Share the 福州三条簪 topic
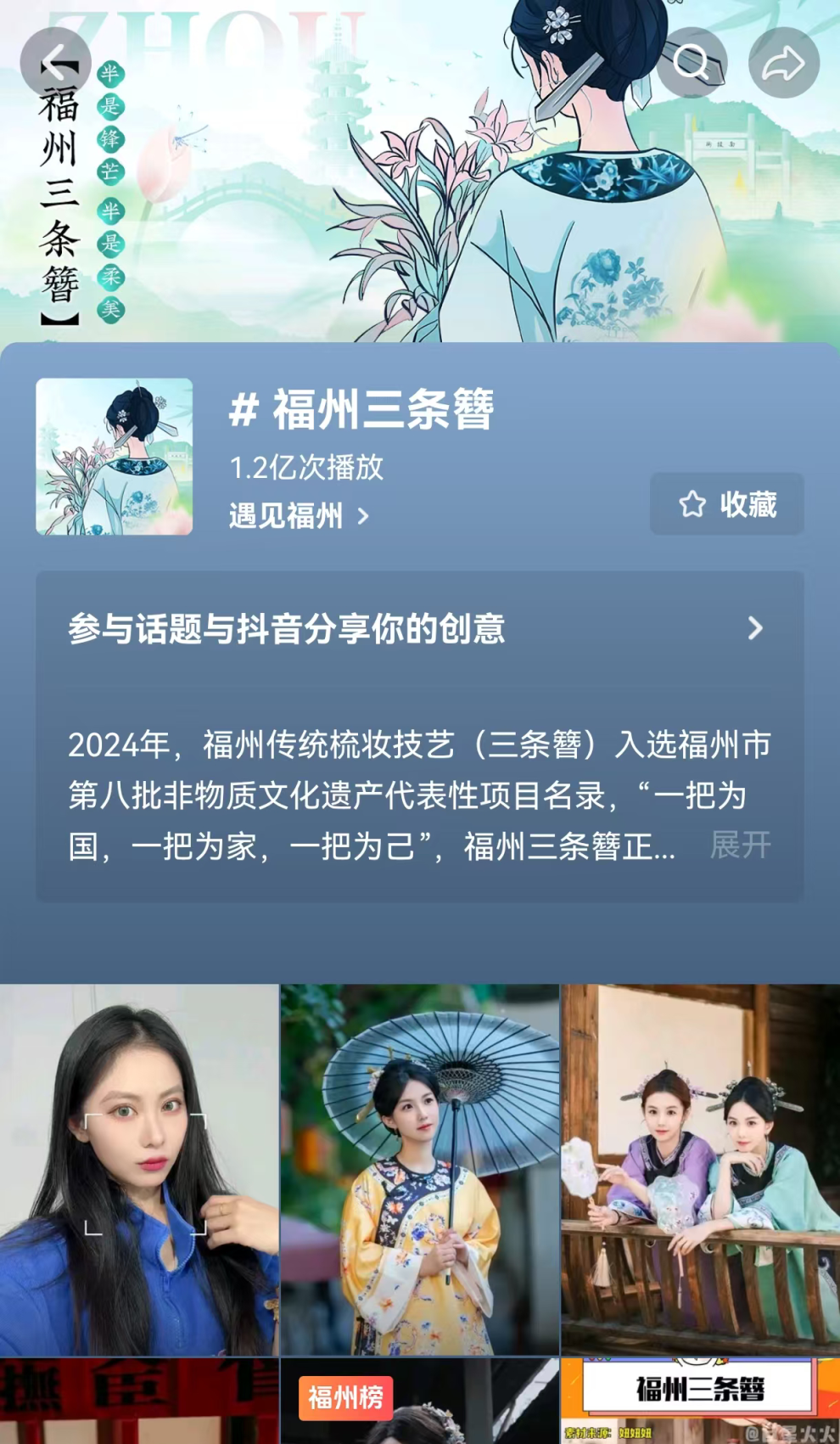This screenshot has width=840, height=1444. [x=783, y=63]
